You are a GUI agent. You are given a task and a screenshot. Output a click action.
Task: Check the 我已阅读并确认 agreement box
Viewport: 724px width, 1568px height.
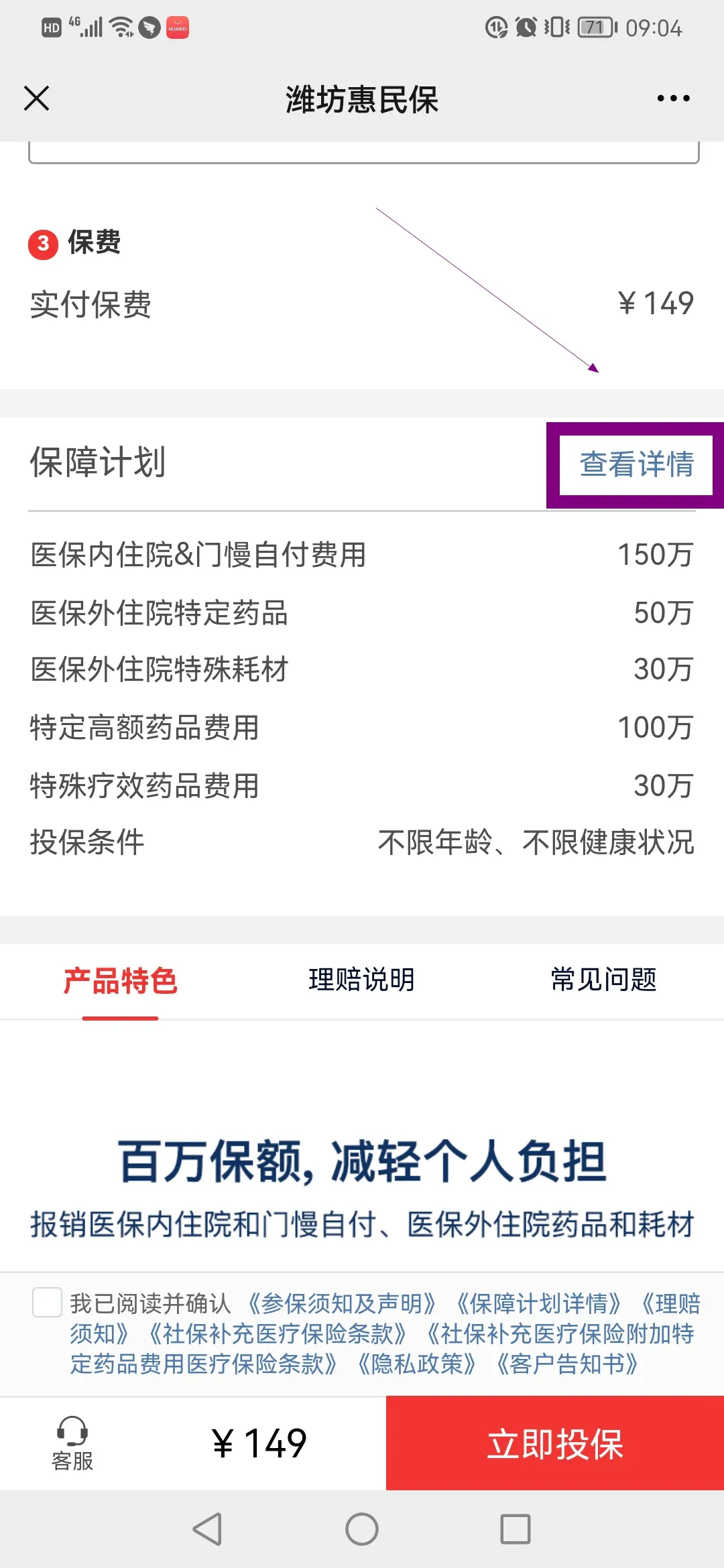(x=48, y=1303)
